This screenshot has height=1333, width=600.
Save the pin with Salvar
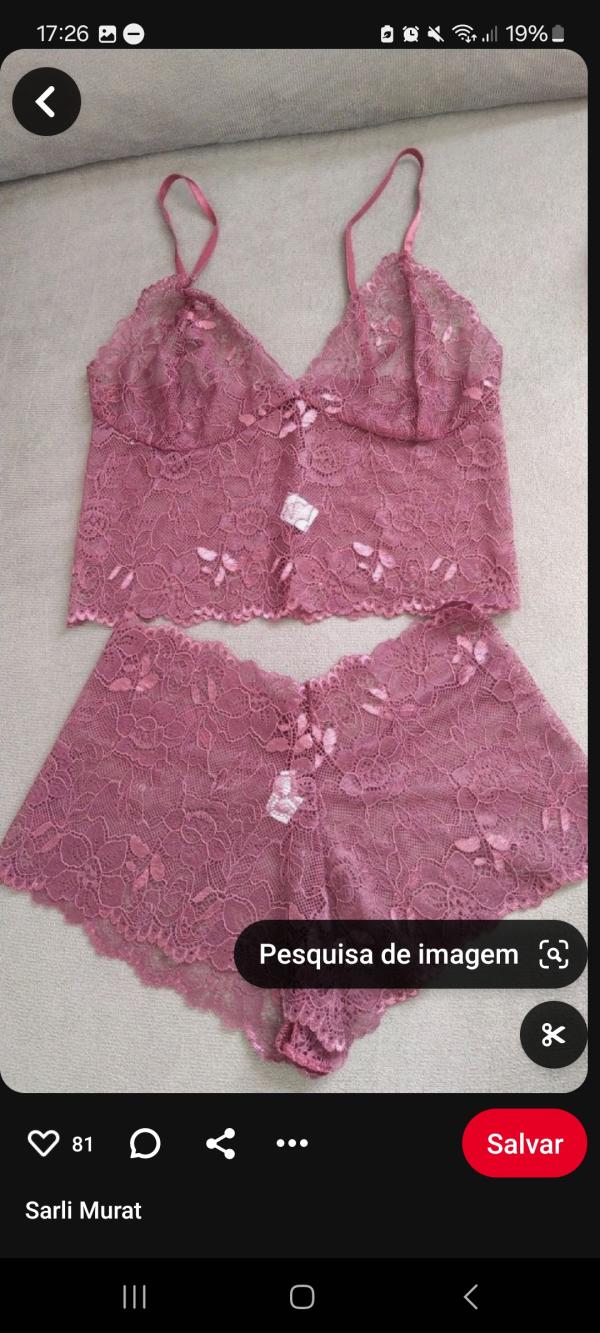[524, 1143]
